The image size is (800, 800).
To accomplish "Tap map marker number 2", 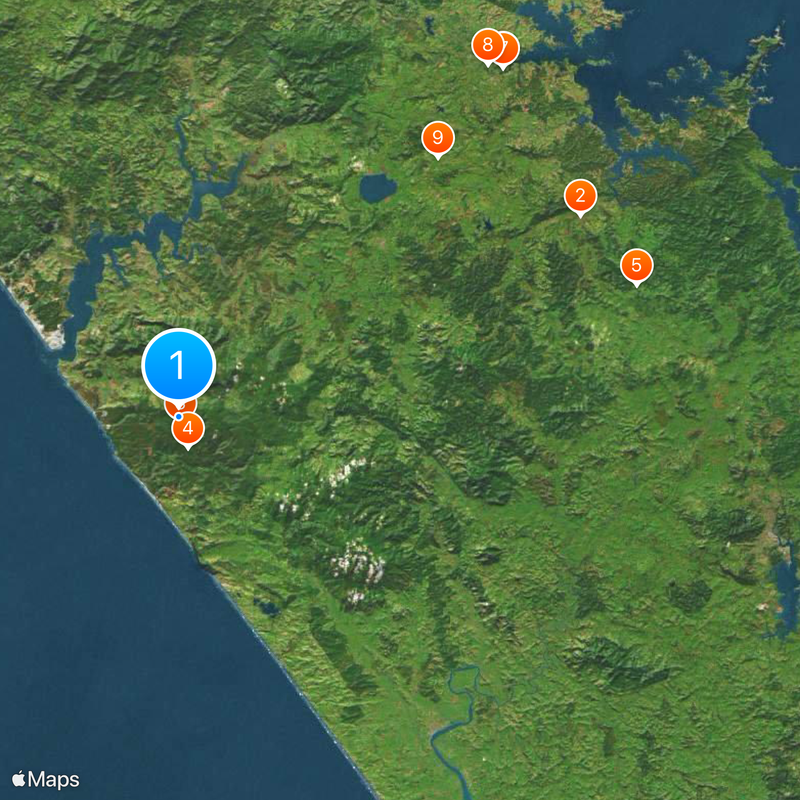I will [579, 195].
